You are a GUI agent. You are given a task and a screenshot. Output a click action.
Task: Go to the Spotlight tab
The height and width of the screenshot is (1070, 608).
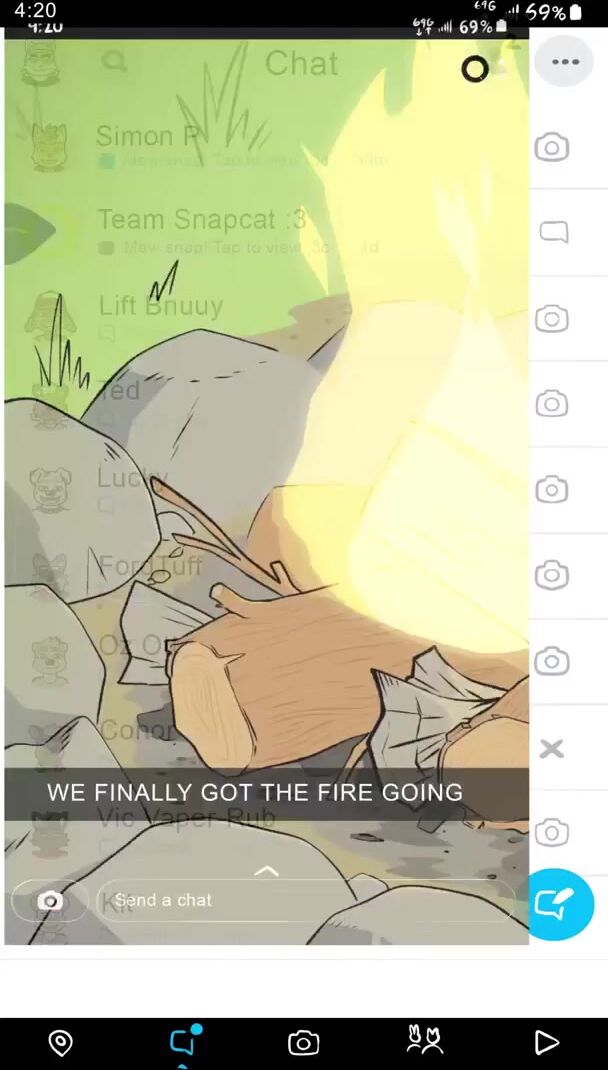[x=546, y=1043]
